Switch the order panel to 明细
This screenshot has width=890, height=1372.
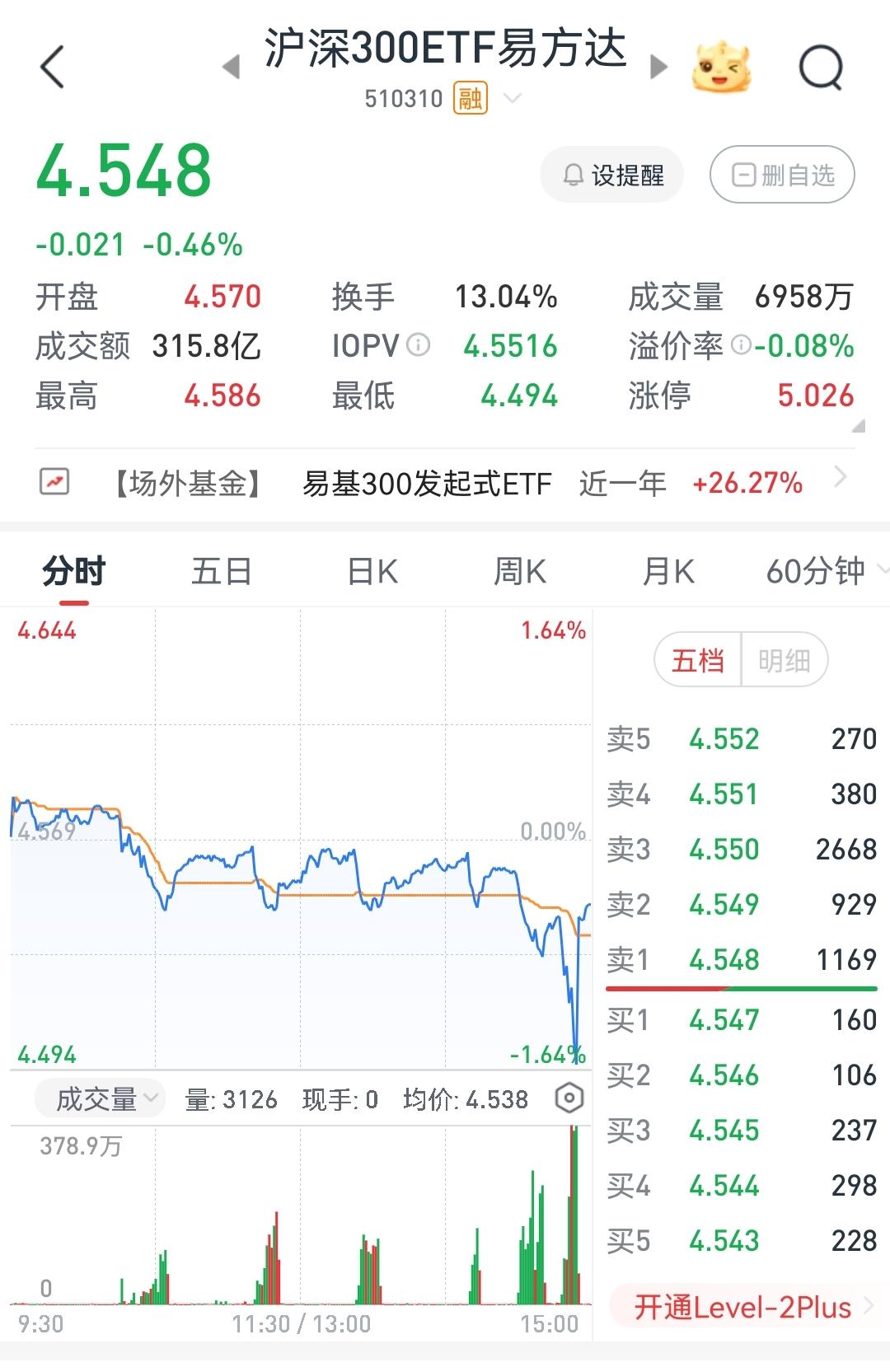[x=785, y=659]
